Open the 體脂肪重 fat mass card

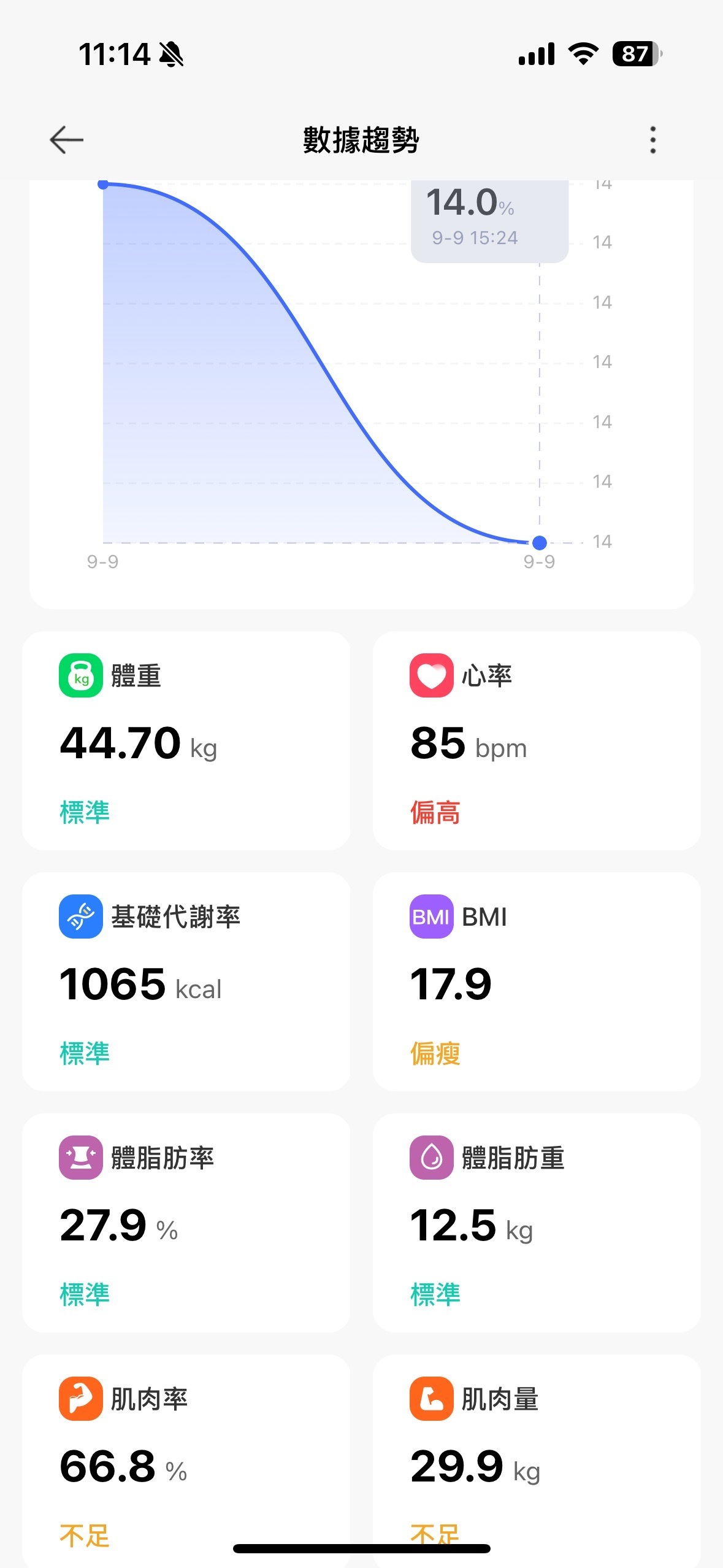pos(536,1222)
